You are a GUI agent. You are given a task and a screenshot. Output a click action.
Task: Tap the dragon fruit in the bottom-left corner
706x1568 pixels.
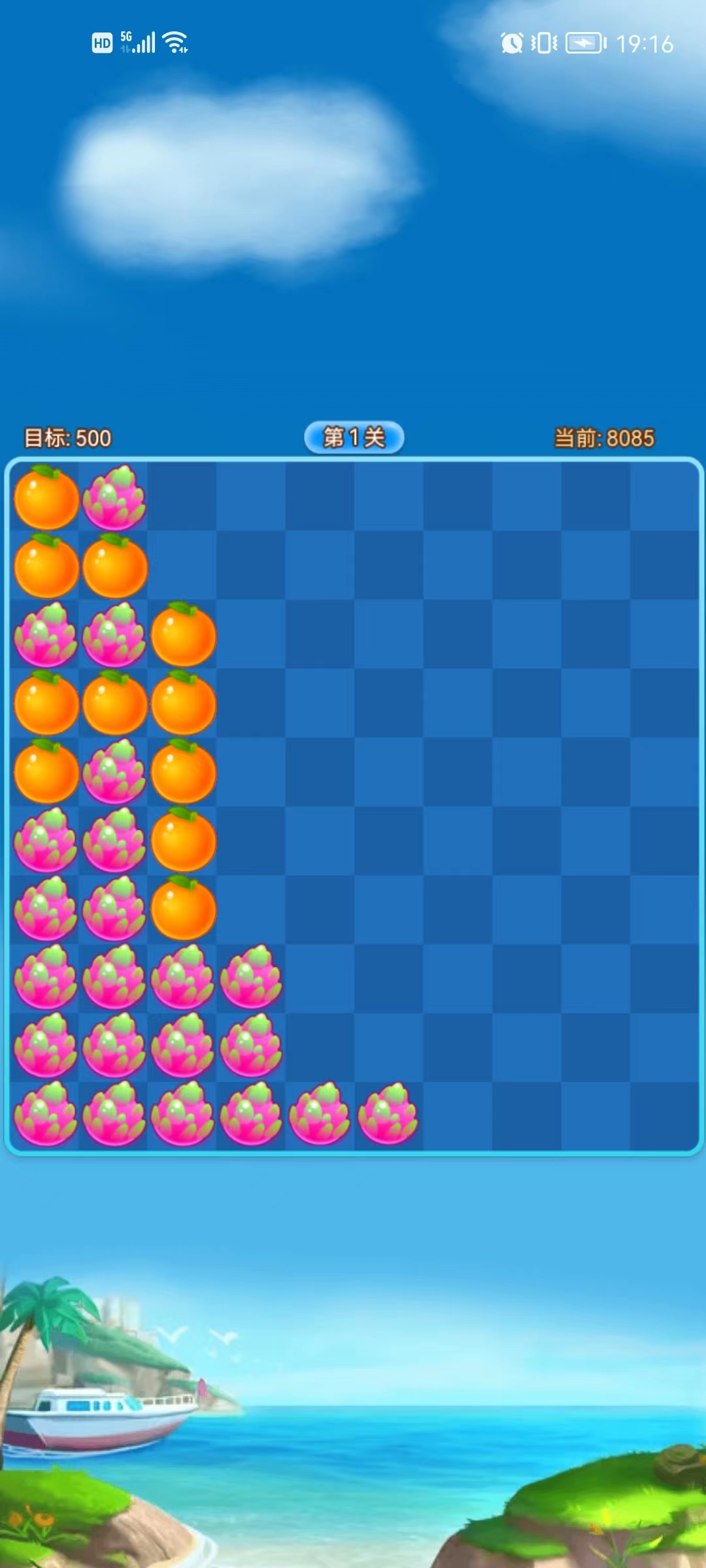coord(46,1115)
